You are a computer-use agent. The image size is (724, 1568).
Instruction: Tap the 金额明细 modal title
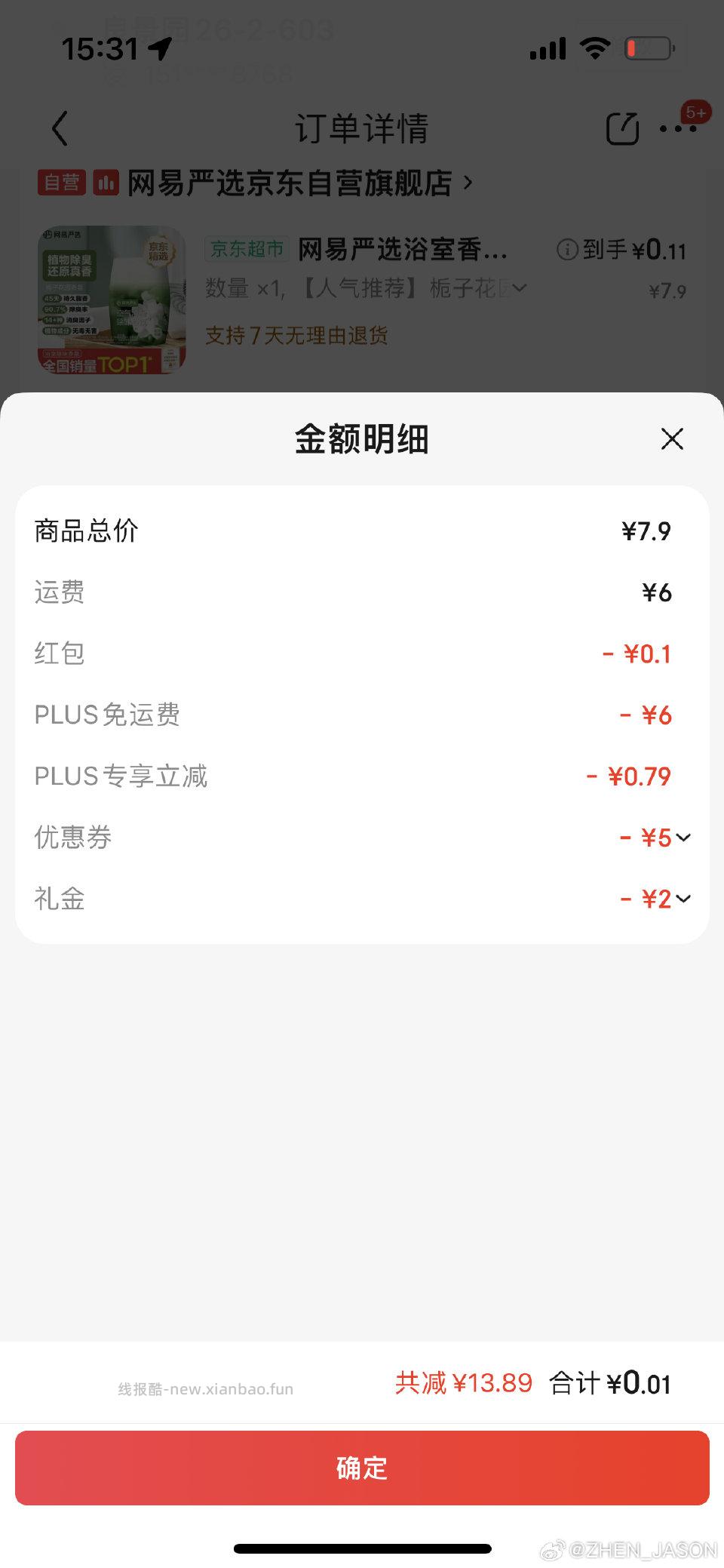[360, 440]
